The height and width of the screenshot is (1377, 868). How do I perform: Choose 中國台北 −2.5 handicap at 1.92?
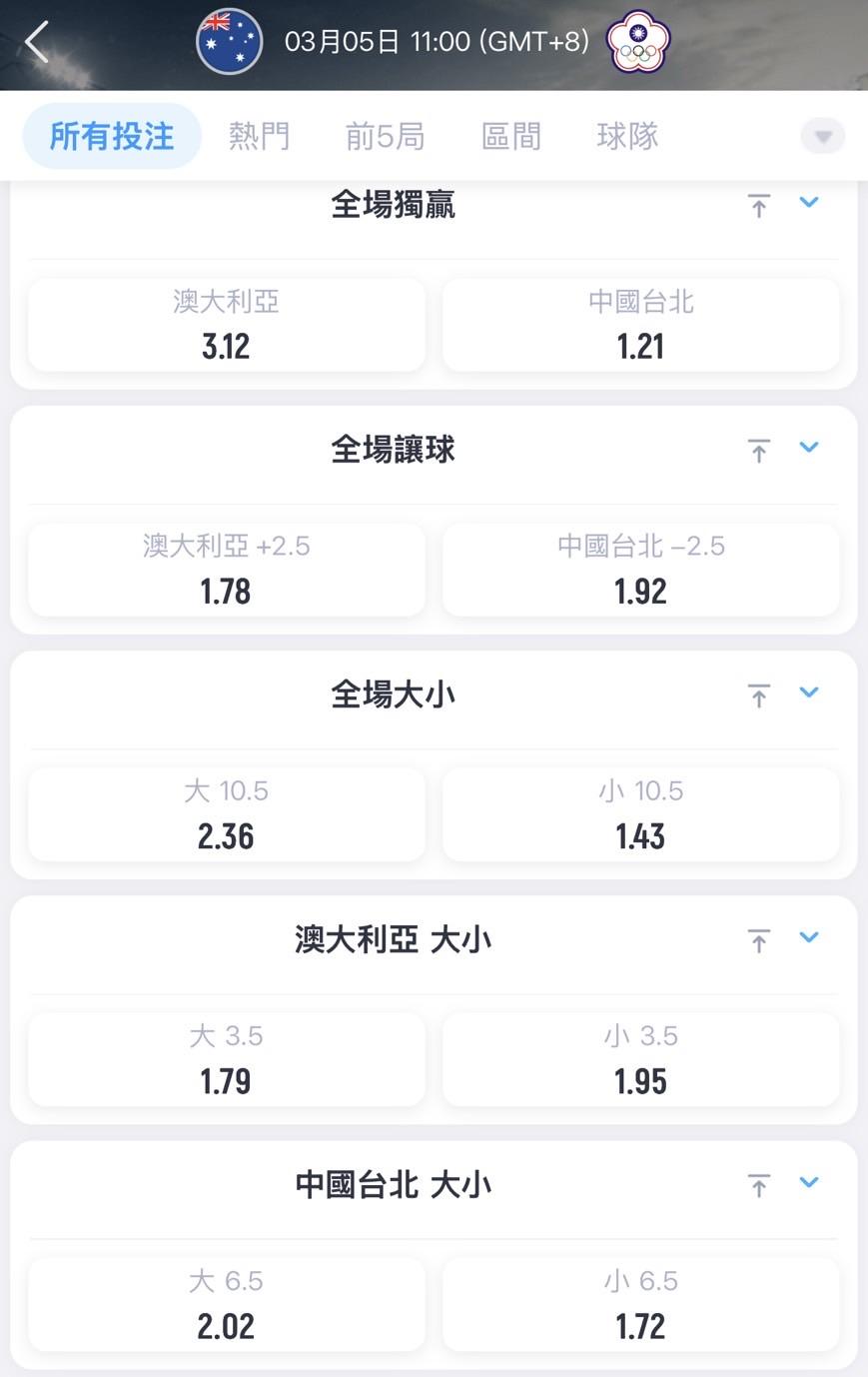pyautogui.click(x=640, y=570)
